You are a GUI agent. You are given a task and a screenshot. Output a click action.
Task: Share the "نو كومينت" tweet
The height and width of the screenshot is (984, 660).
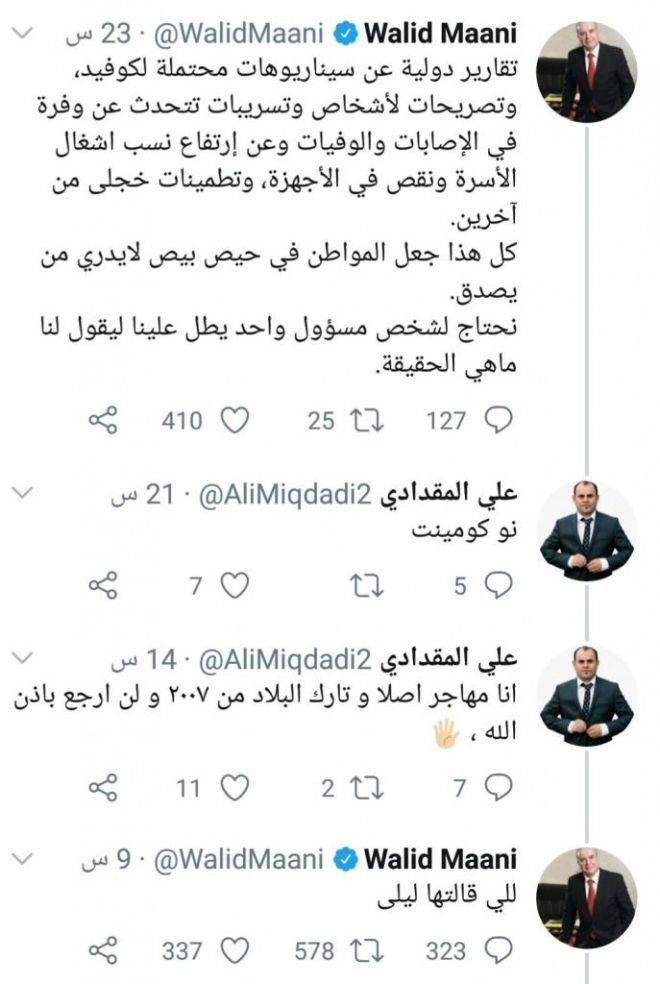(104, 587)
